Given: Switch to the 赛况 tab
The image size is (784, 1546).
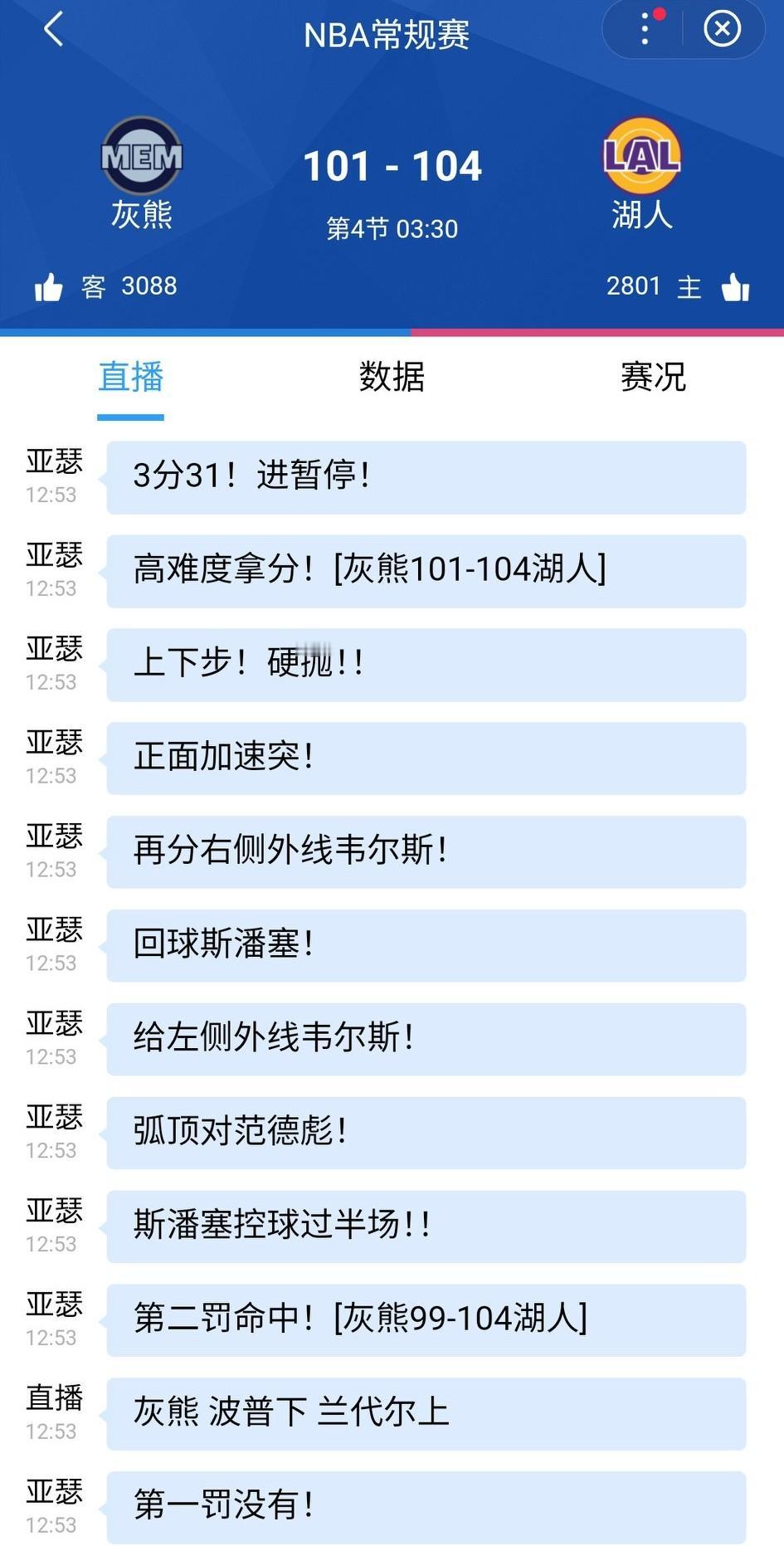Looking at the screenshot, I should tap(652, 378).
